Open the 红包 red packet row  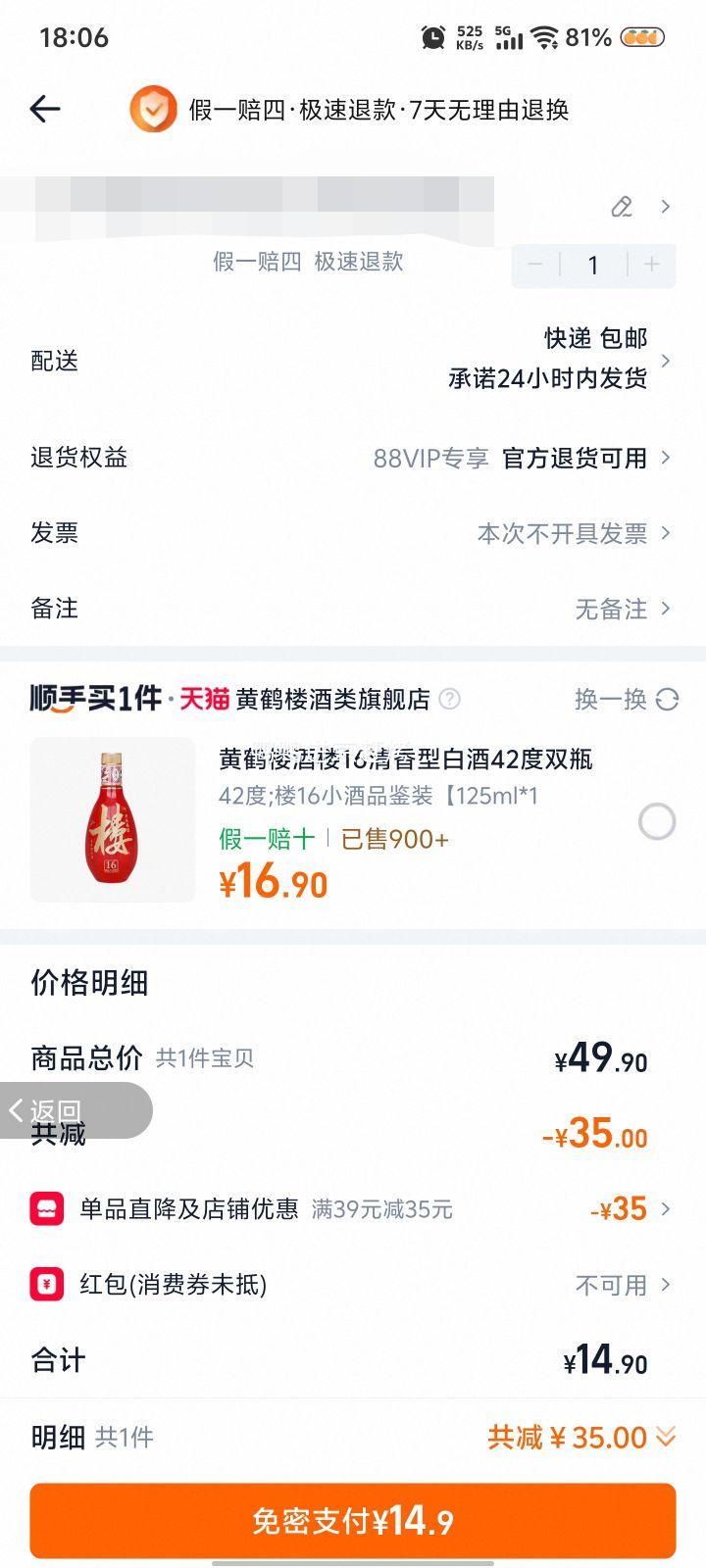(x=353, y=1285)
